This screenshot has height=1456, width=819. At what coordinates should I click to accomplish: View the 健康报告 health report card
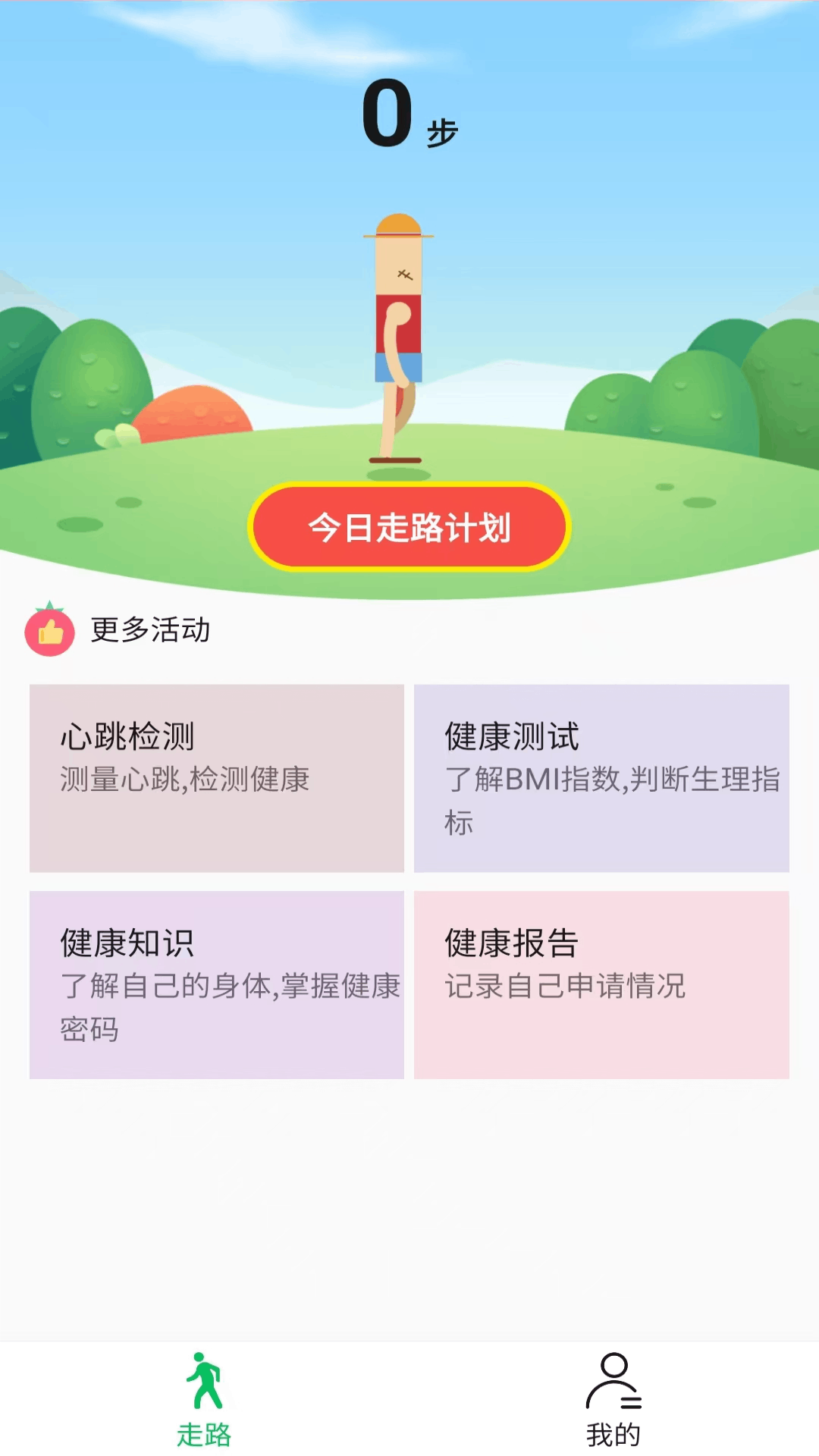point(603,986)
